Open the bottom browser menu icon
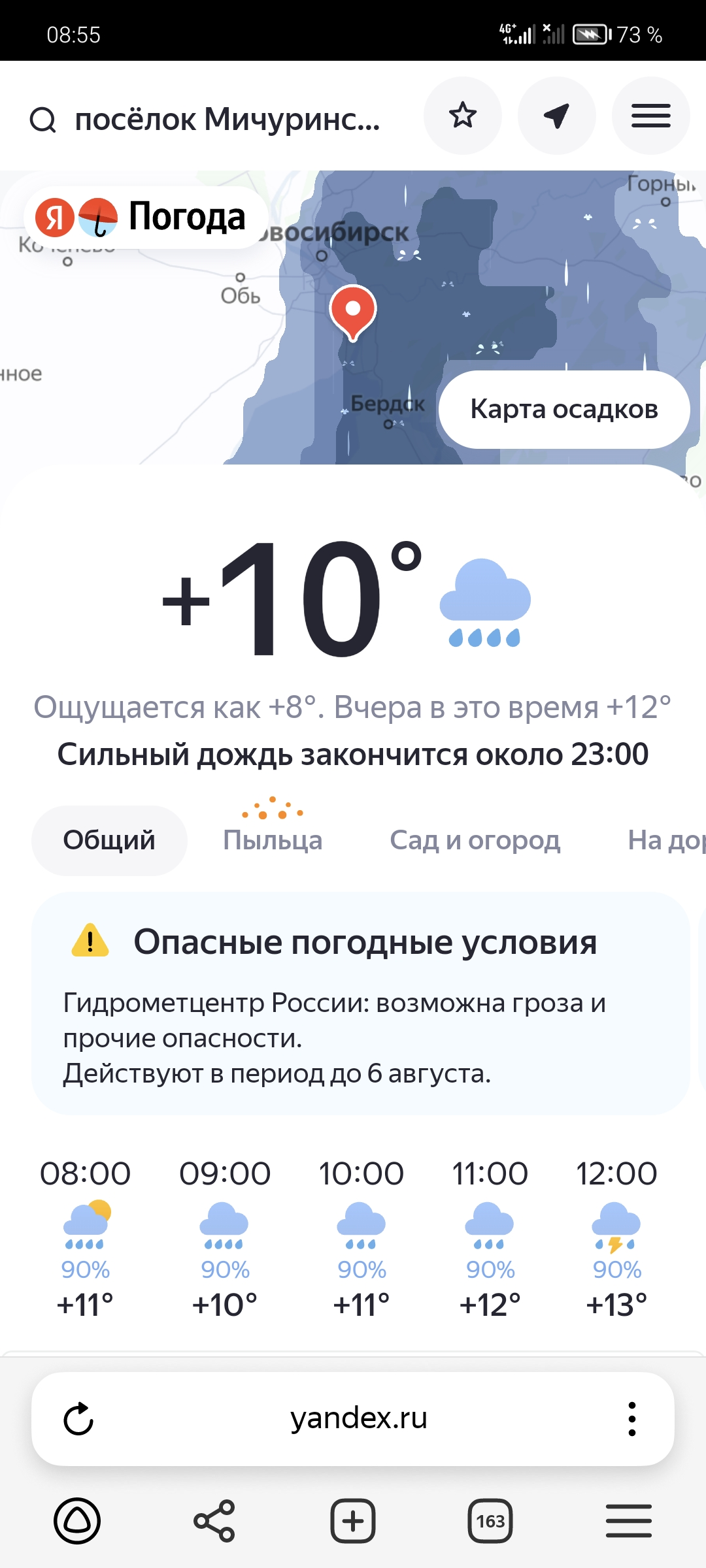This screenshot has width=706, height=1568. pos(628,1519)
